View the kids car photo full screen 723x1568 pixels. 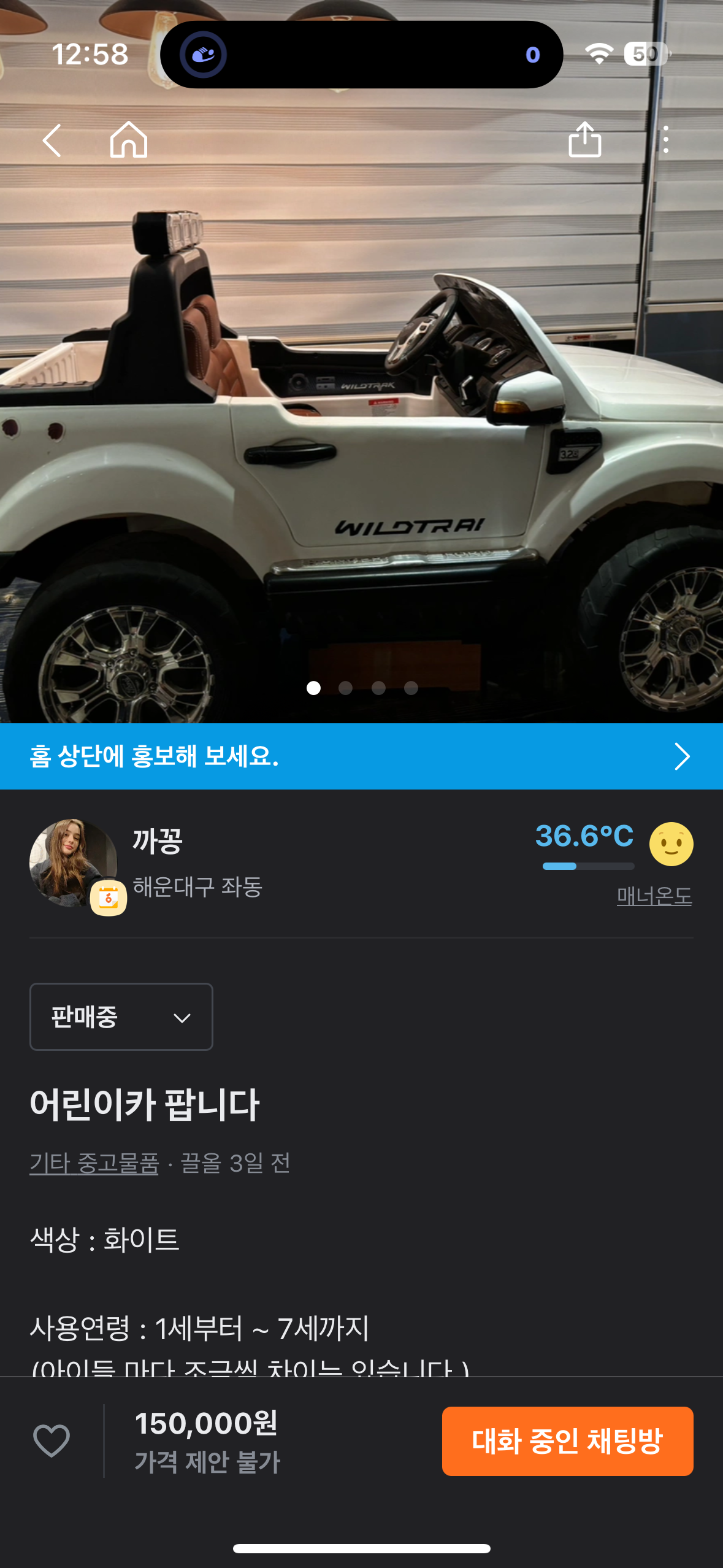pos(361,429)
